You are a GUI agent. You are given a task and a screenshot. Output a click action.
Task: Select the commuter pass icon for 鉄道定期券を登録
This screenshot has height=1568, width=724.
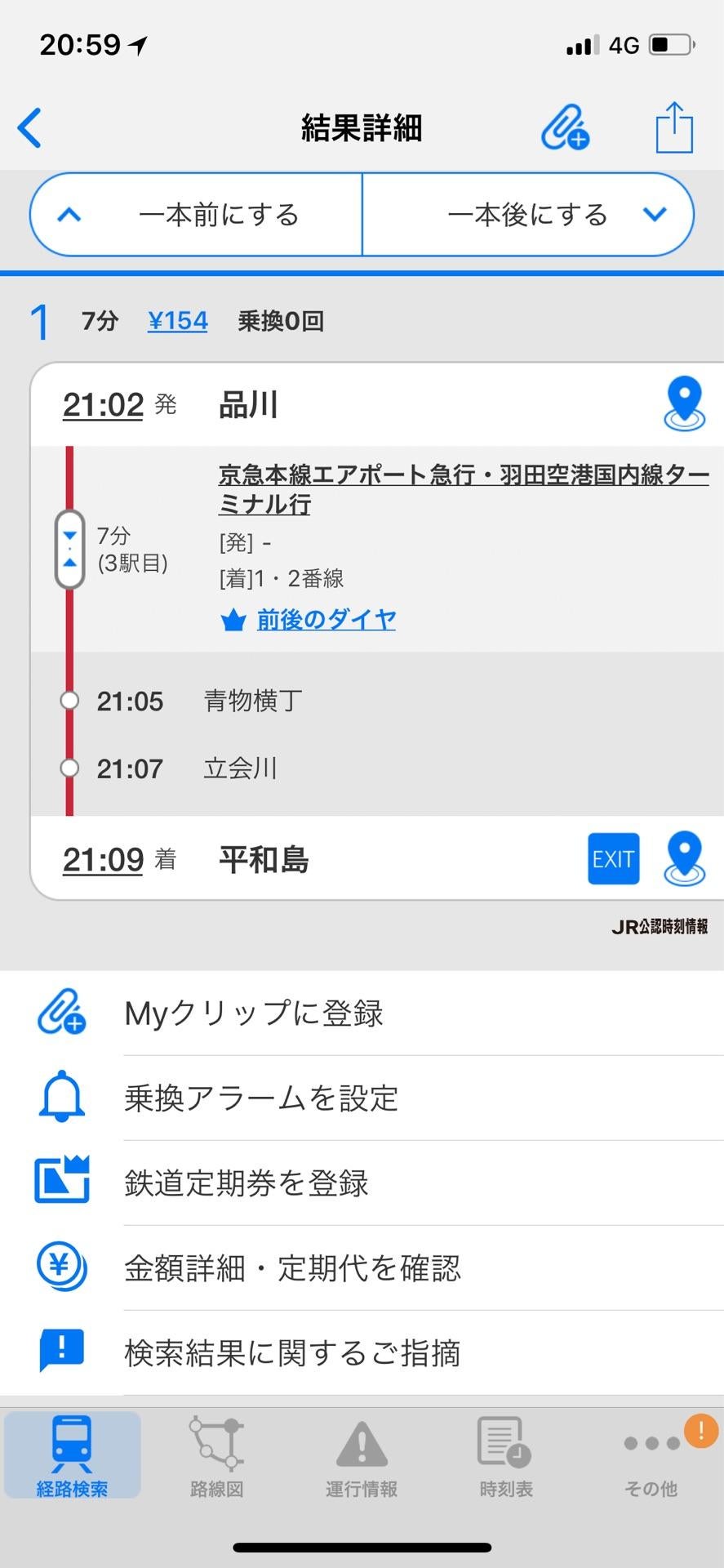click(x=60, y=1182)
